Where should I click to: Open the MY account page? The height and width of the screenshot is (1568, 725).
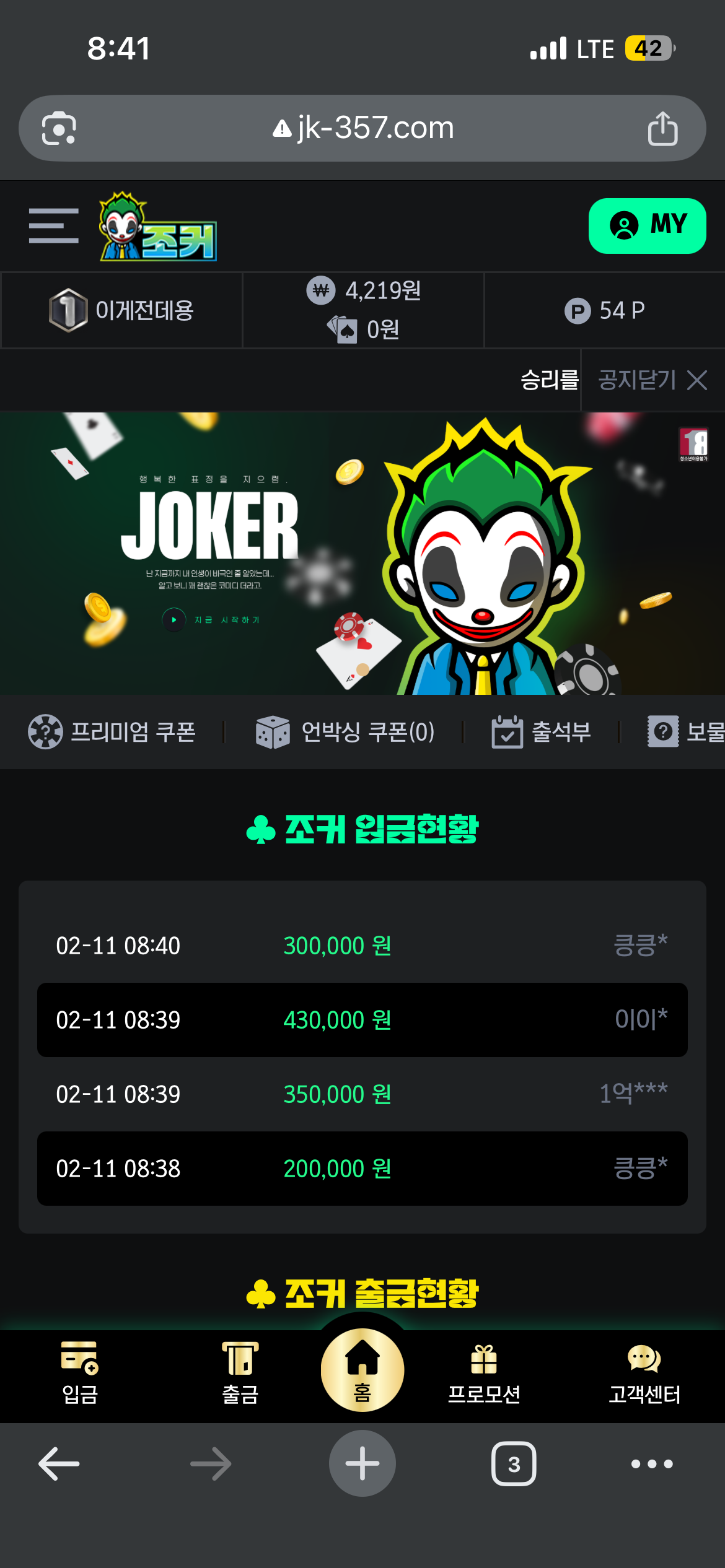tap(647, 225)
